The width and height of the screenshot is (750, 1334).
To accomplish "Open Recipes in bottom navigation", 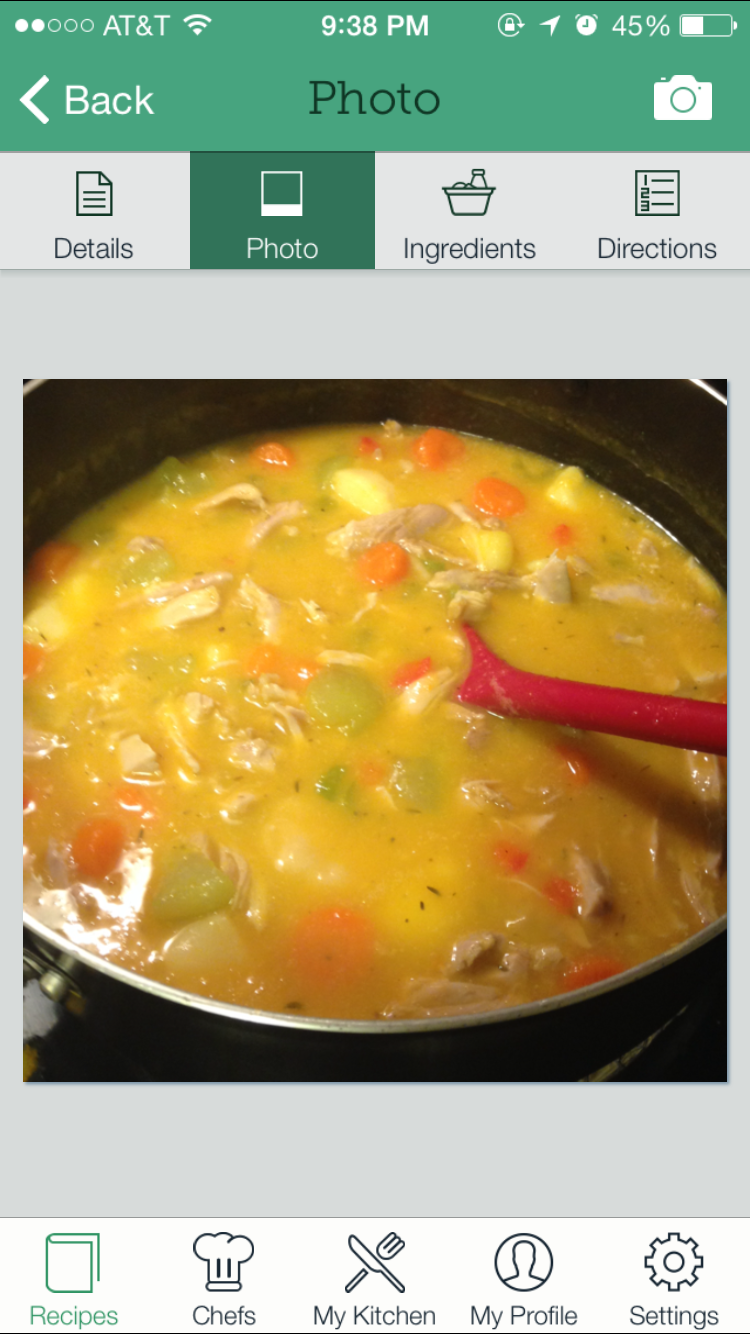I will pyautogui.click(x=74, y=1278).
